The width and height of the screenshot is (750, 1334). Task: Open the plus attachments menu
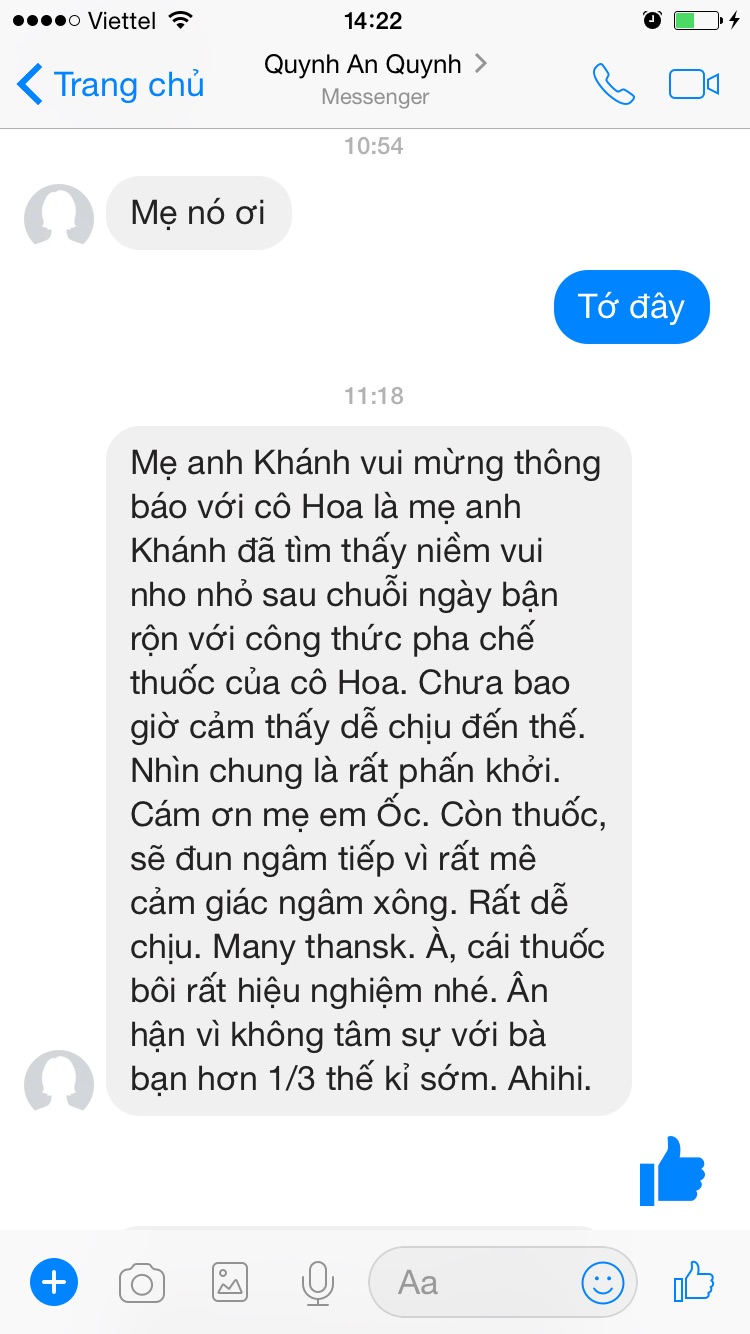(54, 1282)
